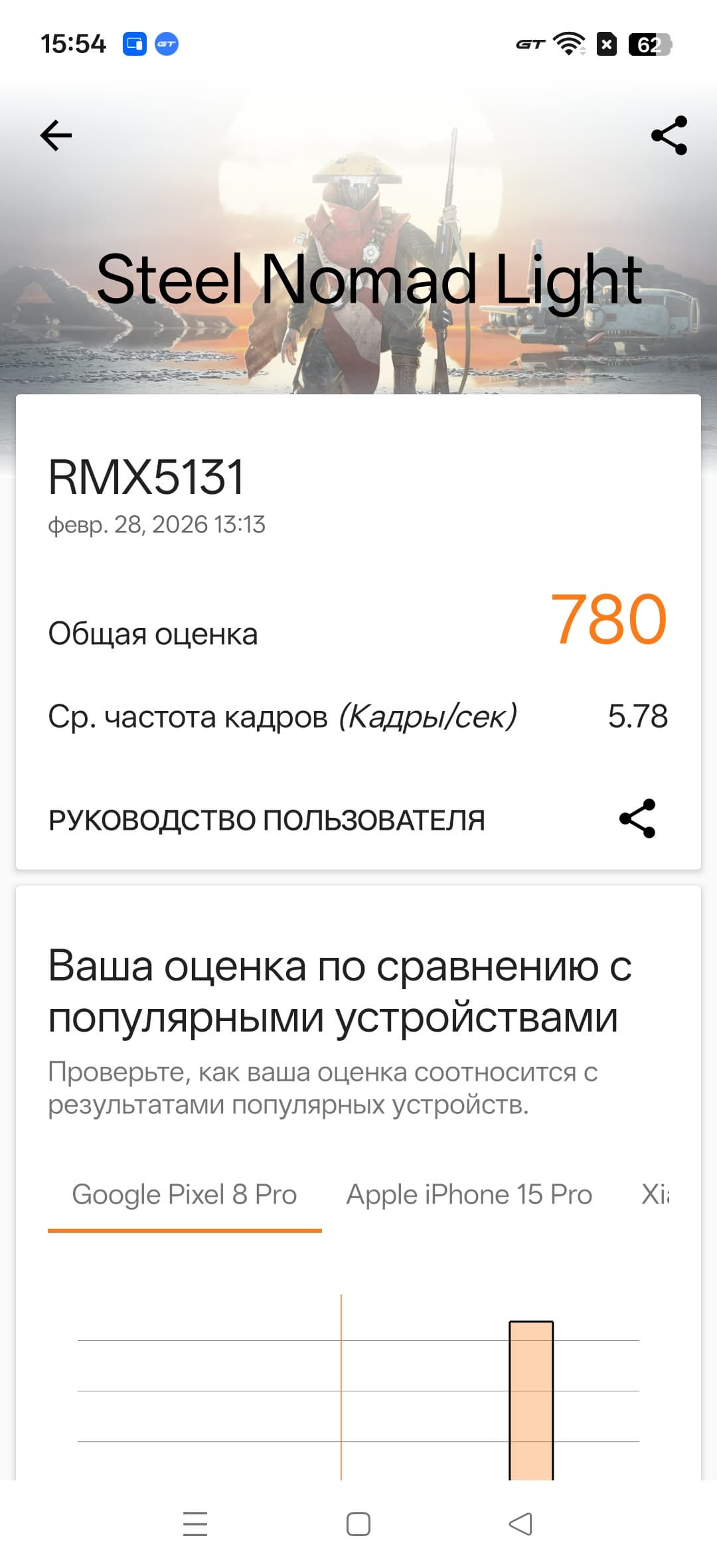Switch to Apple iPhone 15 Pro tab

pyautogui.click(x=469, y=1195)
